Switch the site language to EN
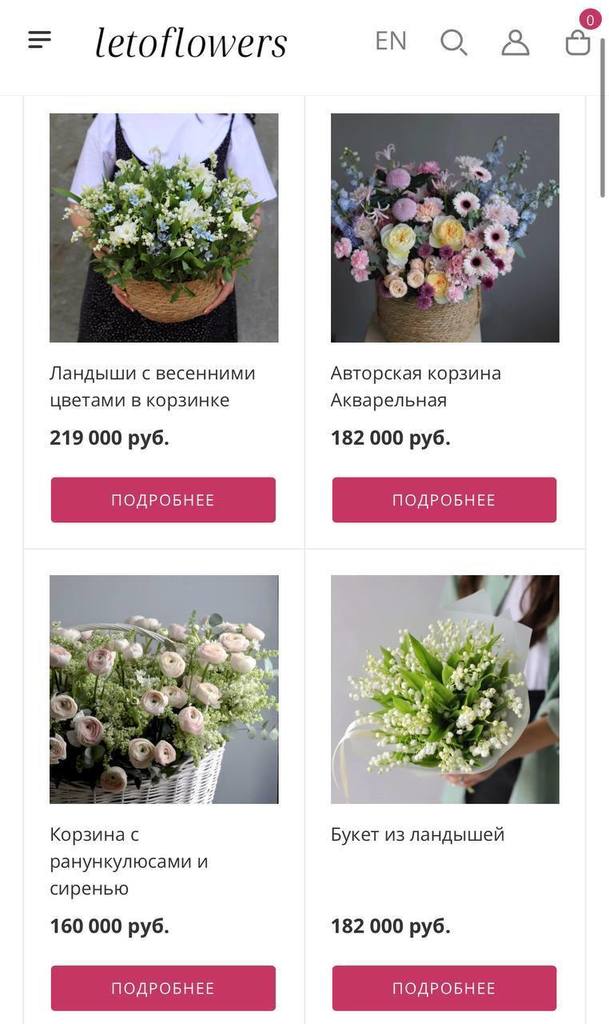The height and width of the screenshot is (1024, 609). (x=390, y=41)
